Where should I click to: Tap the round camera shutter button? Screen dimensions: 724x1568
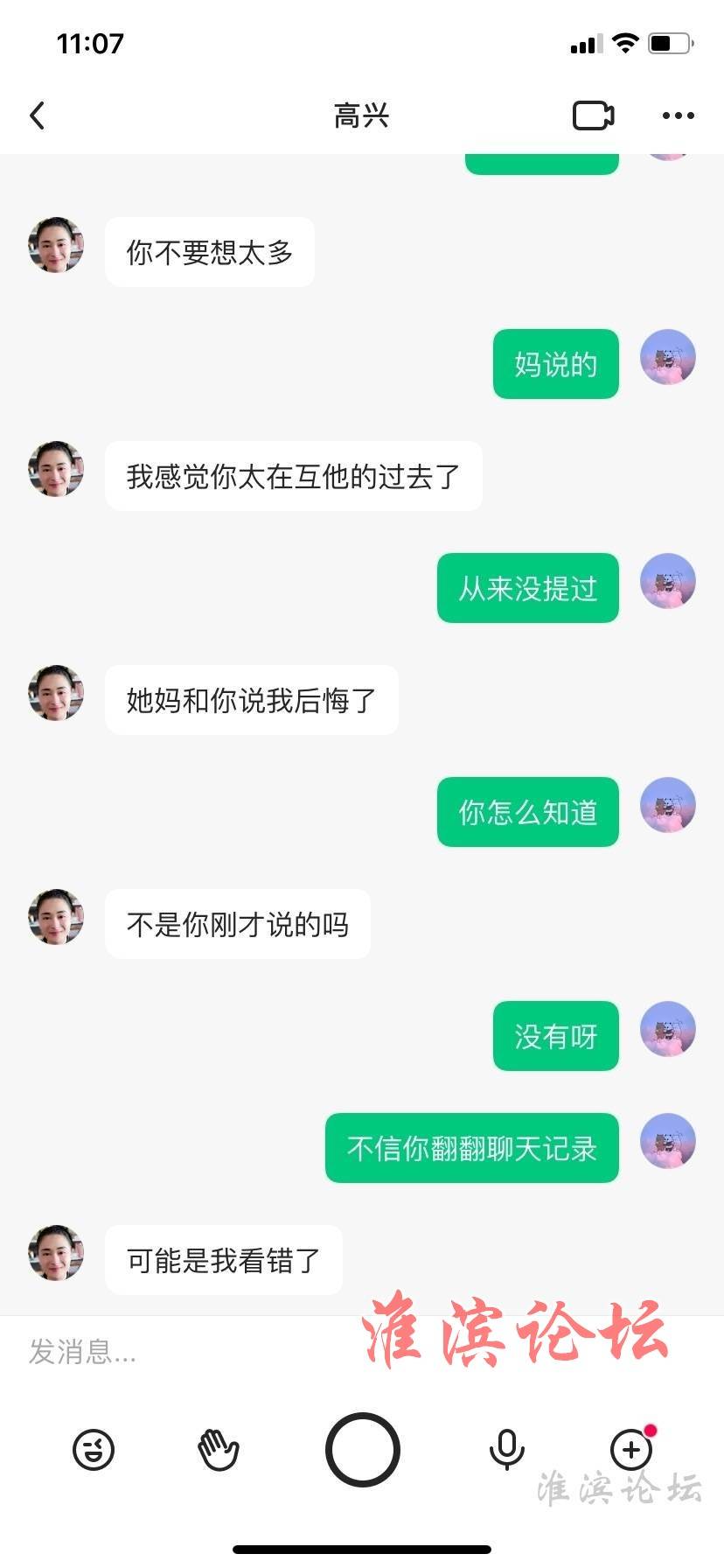362,1450
